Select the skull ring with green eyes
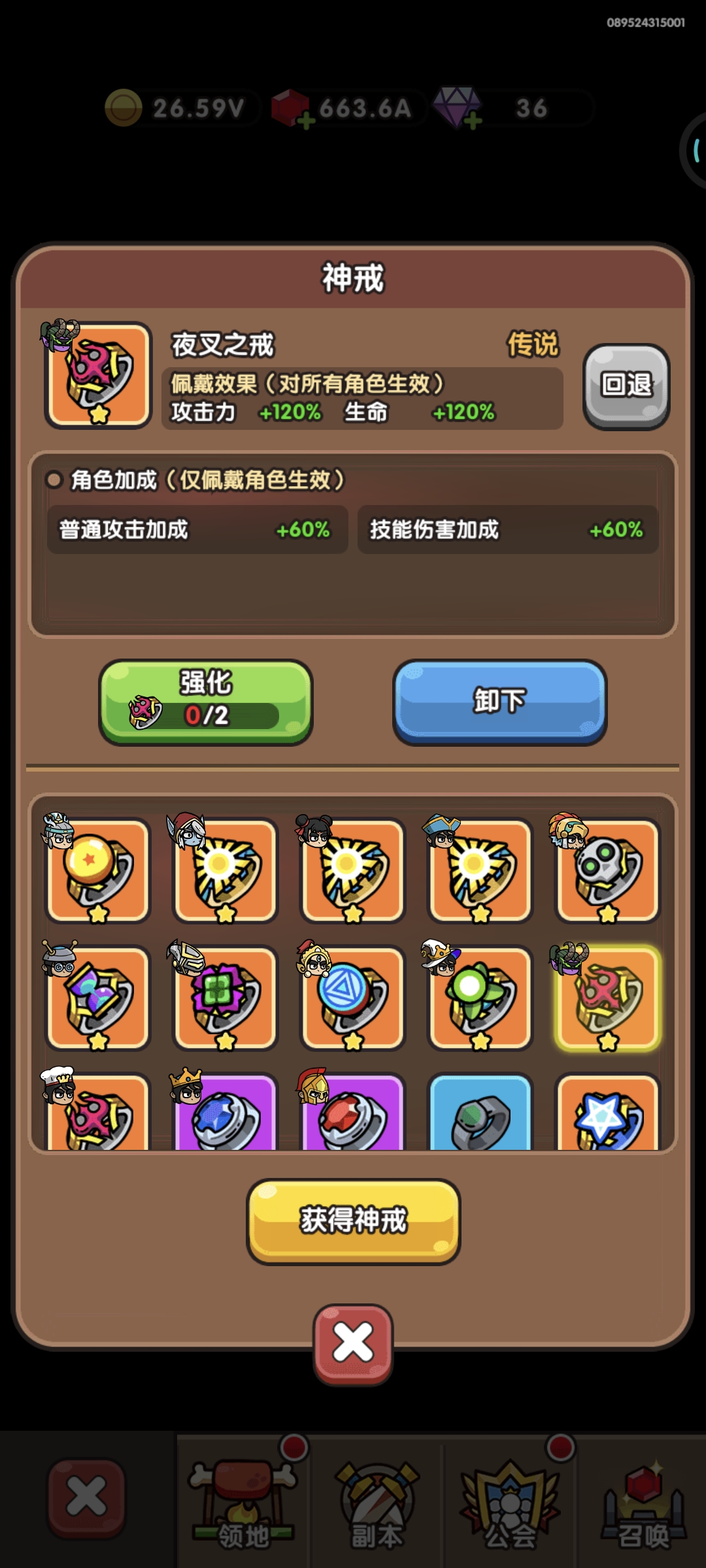Image resolution: width=706 pixels, height=1568 pixels. click(x=608, y=870)
